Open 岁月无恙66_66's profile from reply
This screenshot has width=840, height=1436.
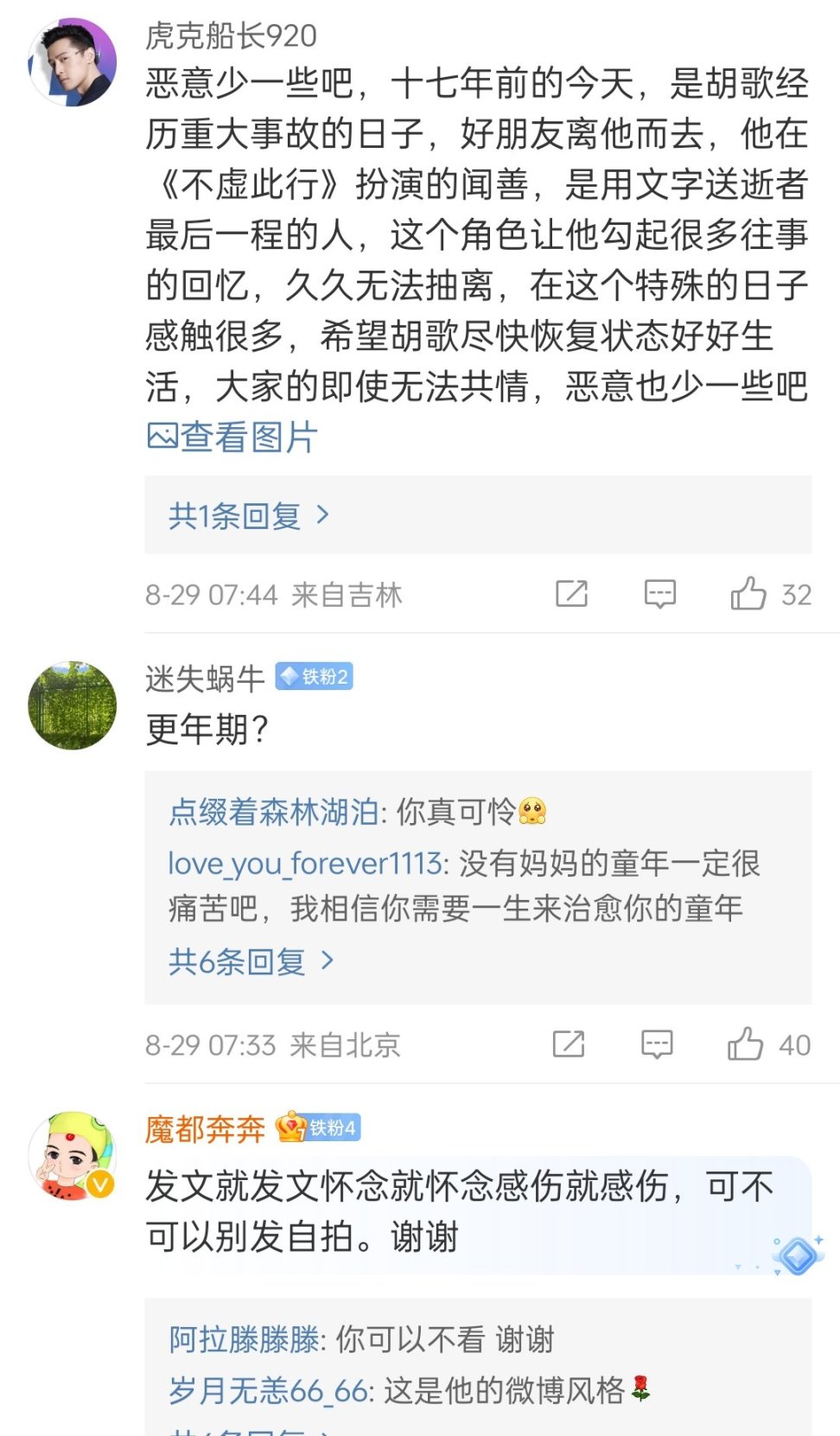click(269, 1391)
